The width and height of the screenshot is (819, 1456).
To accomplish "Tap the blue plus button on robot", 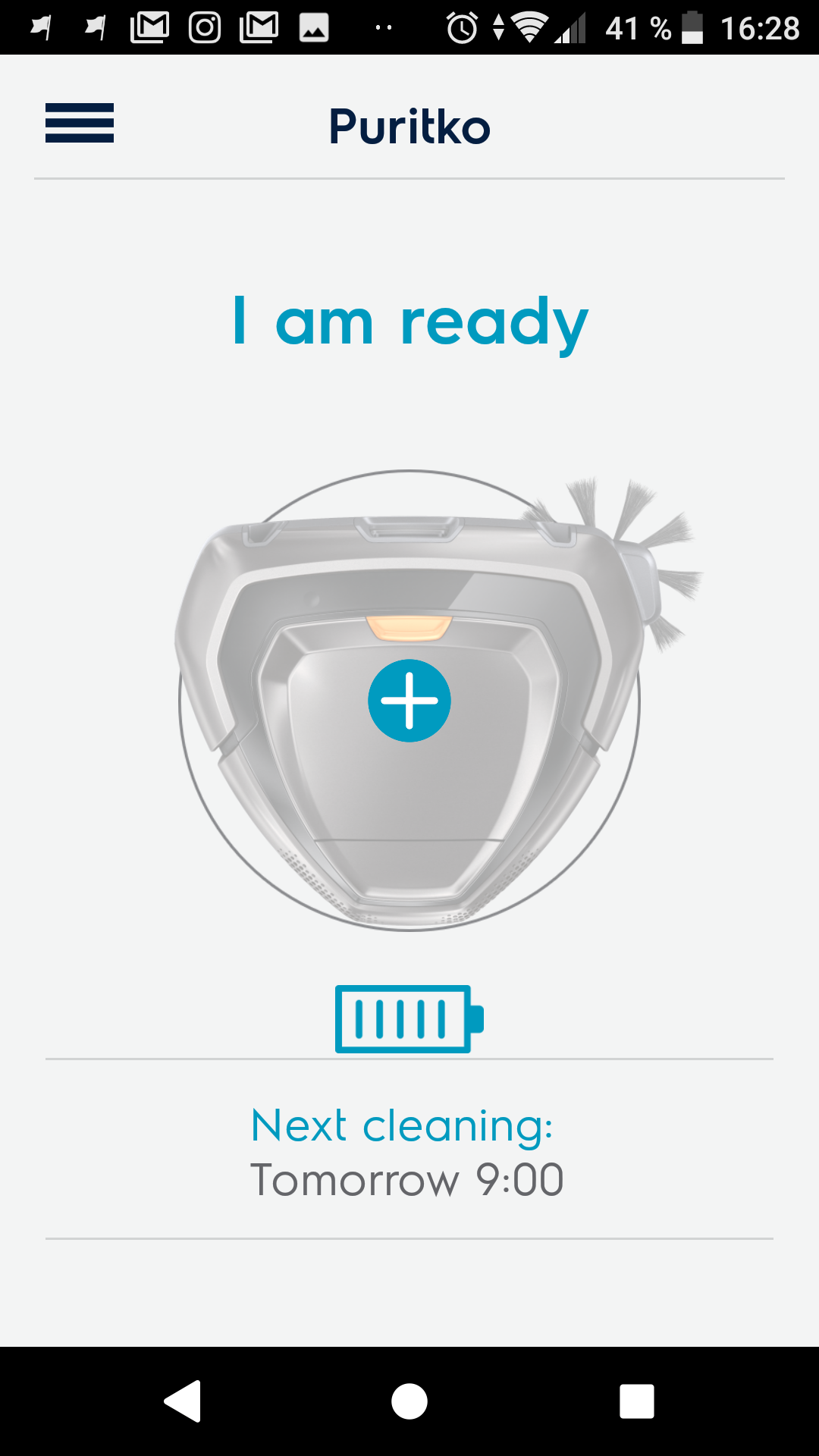I will (409, 701).
